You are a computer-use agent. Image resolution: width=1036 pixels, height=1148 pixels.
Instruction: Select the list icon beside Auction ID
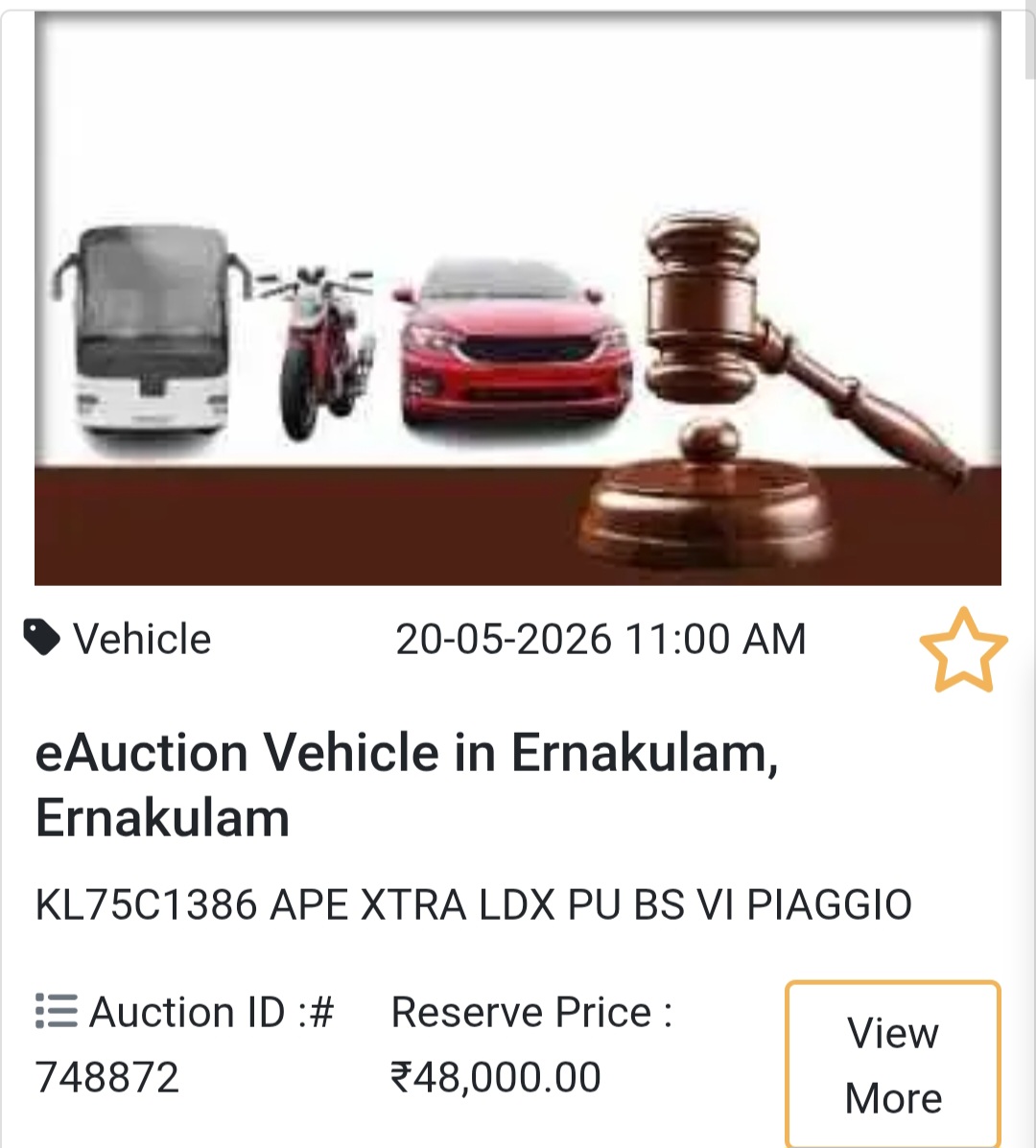click(x=54, y=1012)
